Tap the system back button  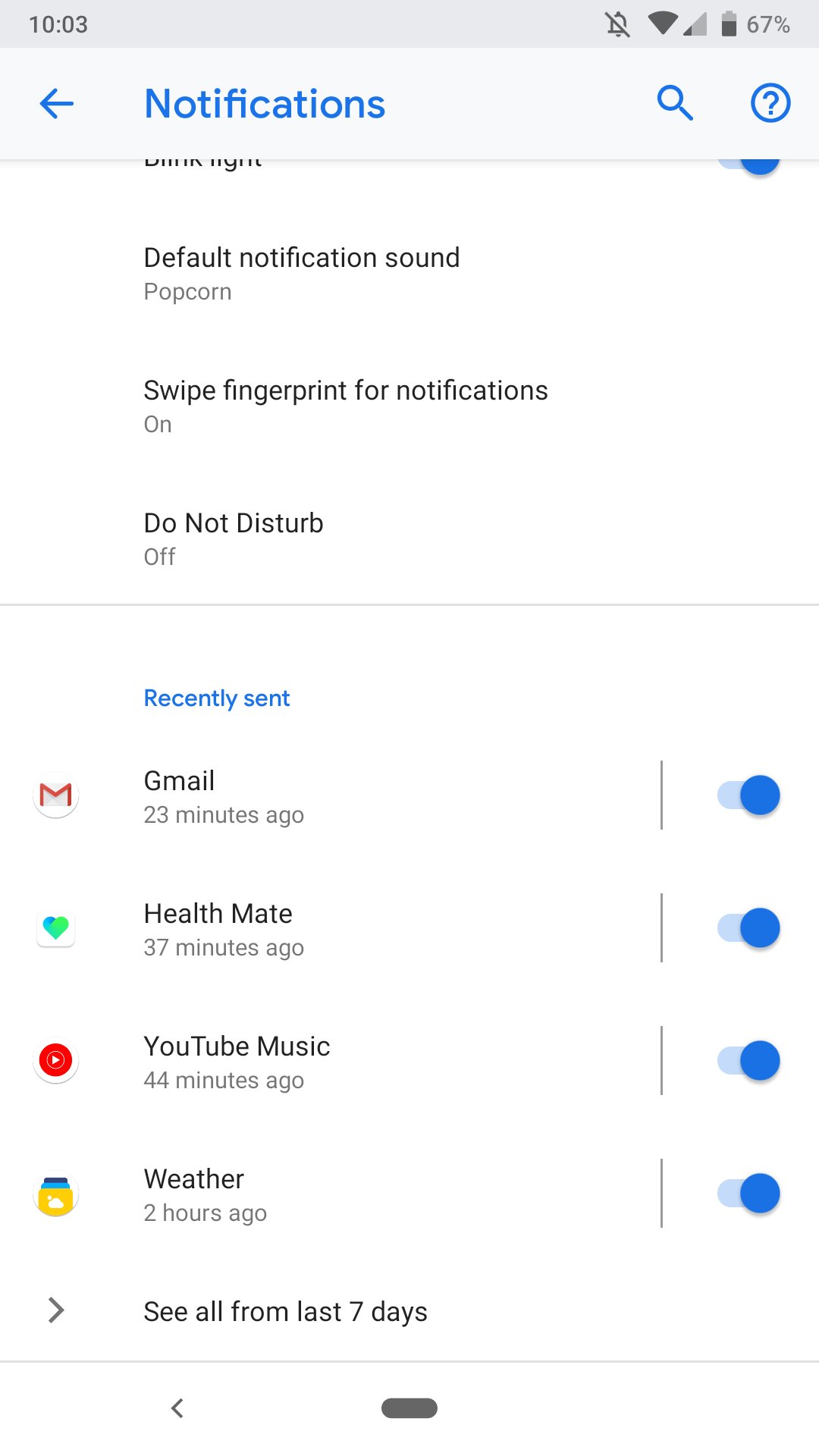tap(177, 1408)
